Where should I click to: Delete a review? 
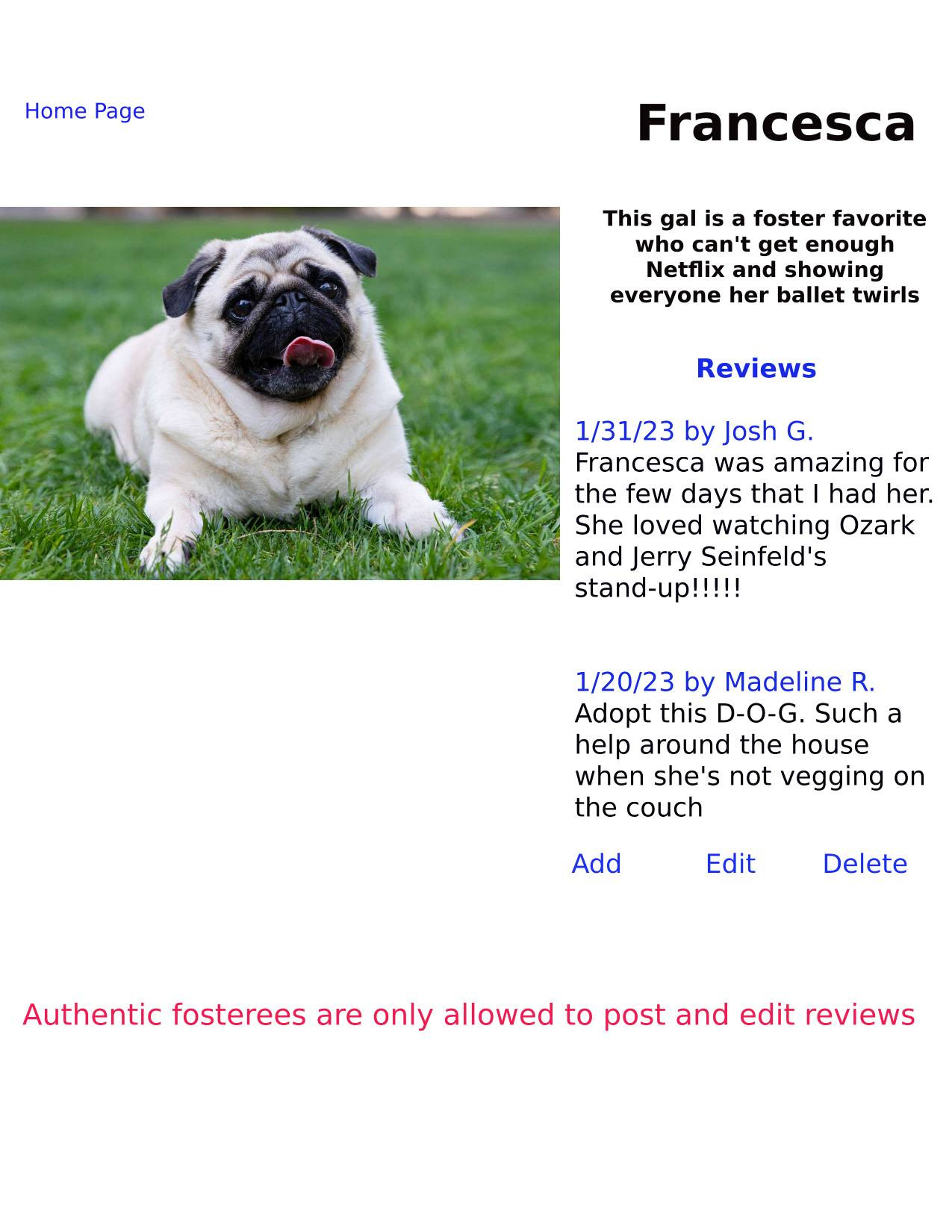tap(864, 864)
